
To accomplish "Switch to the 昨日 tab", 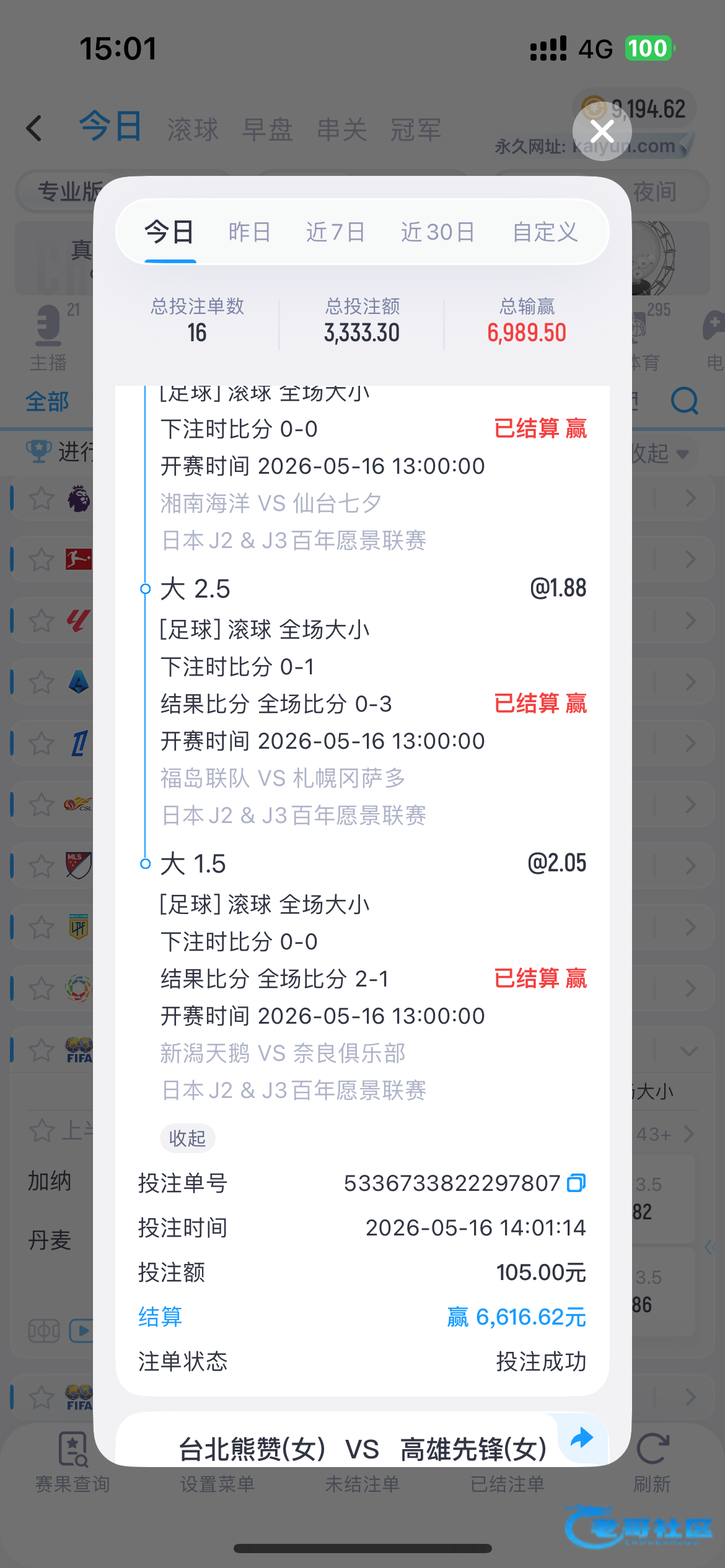I will coord(250,232).
